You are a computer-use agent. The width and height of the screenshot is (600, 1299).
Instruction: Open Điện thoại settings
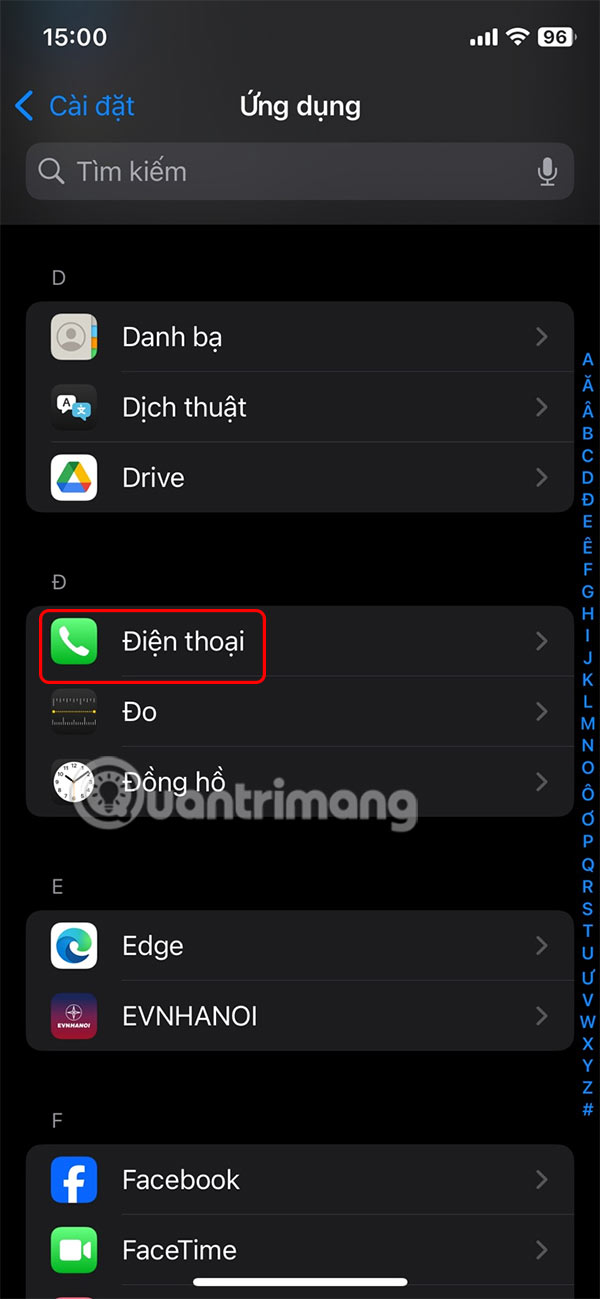point(300,641)
